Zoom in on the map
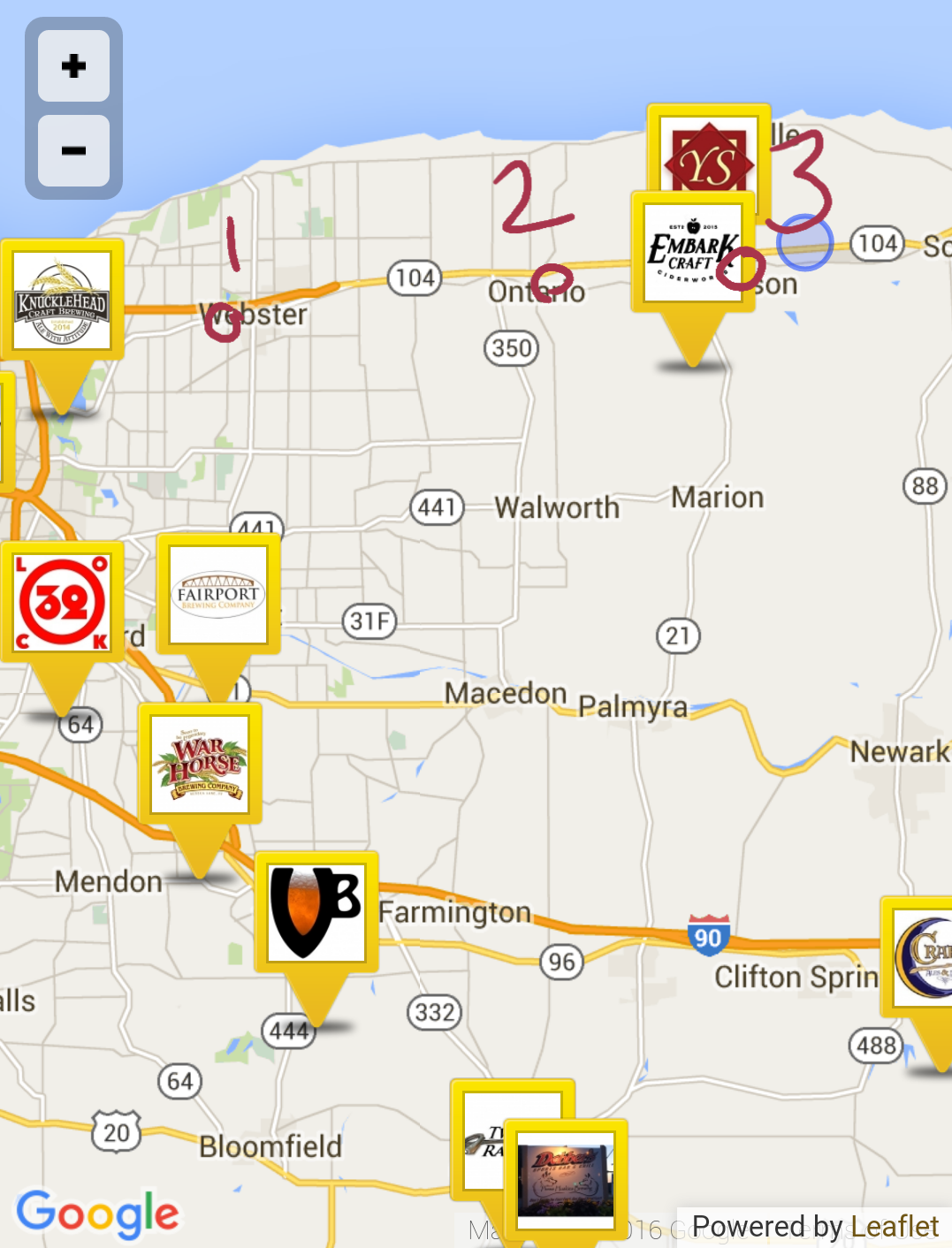 (x=74, y=66)
